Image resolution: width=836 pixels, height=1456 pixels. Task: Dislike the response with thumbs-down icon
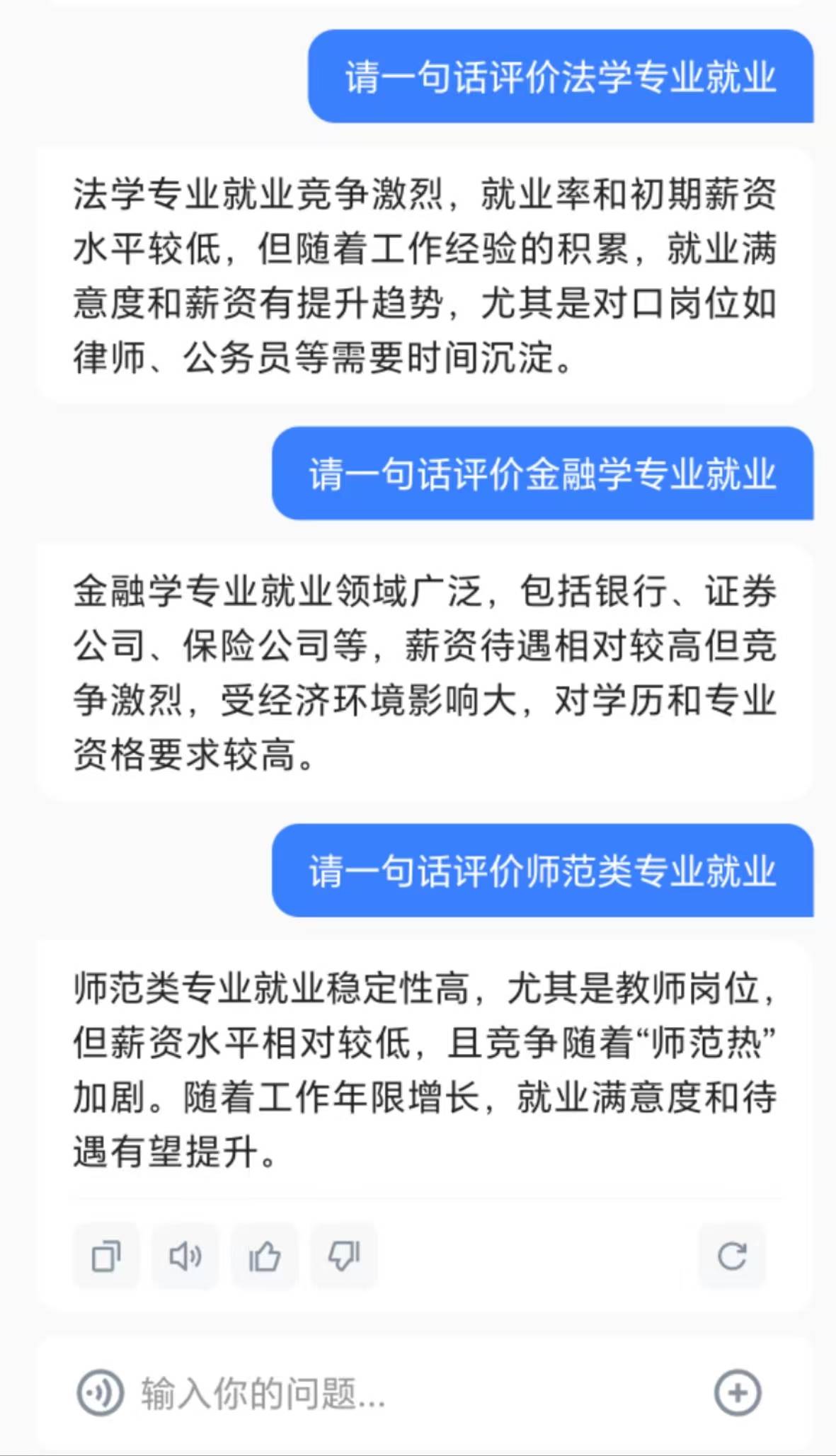point(344,1256)
